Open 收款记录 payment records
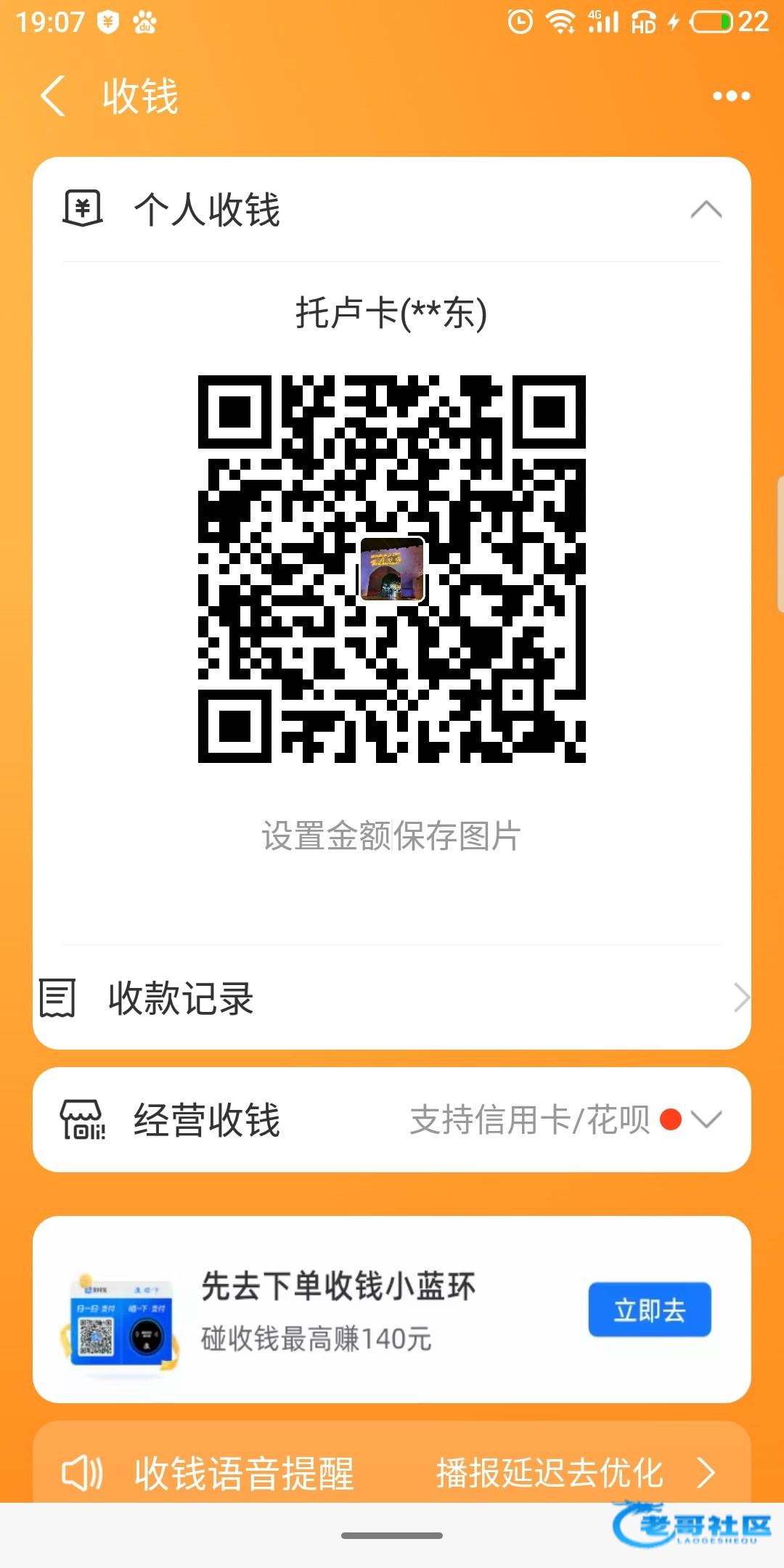This screenshot has height=1568, width=784. coord(392,998)
